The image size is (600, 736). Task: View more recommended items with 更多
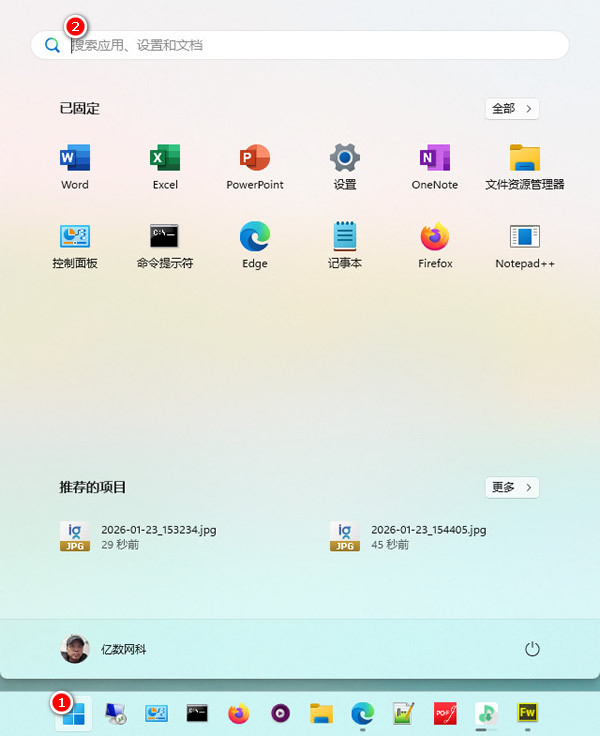pyautogui.click(x=512, y=487)
